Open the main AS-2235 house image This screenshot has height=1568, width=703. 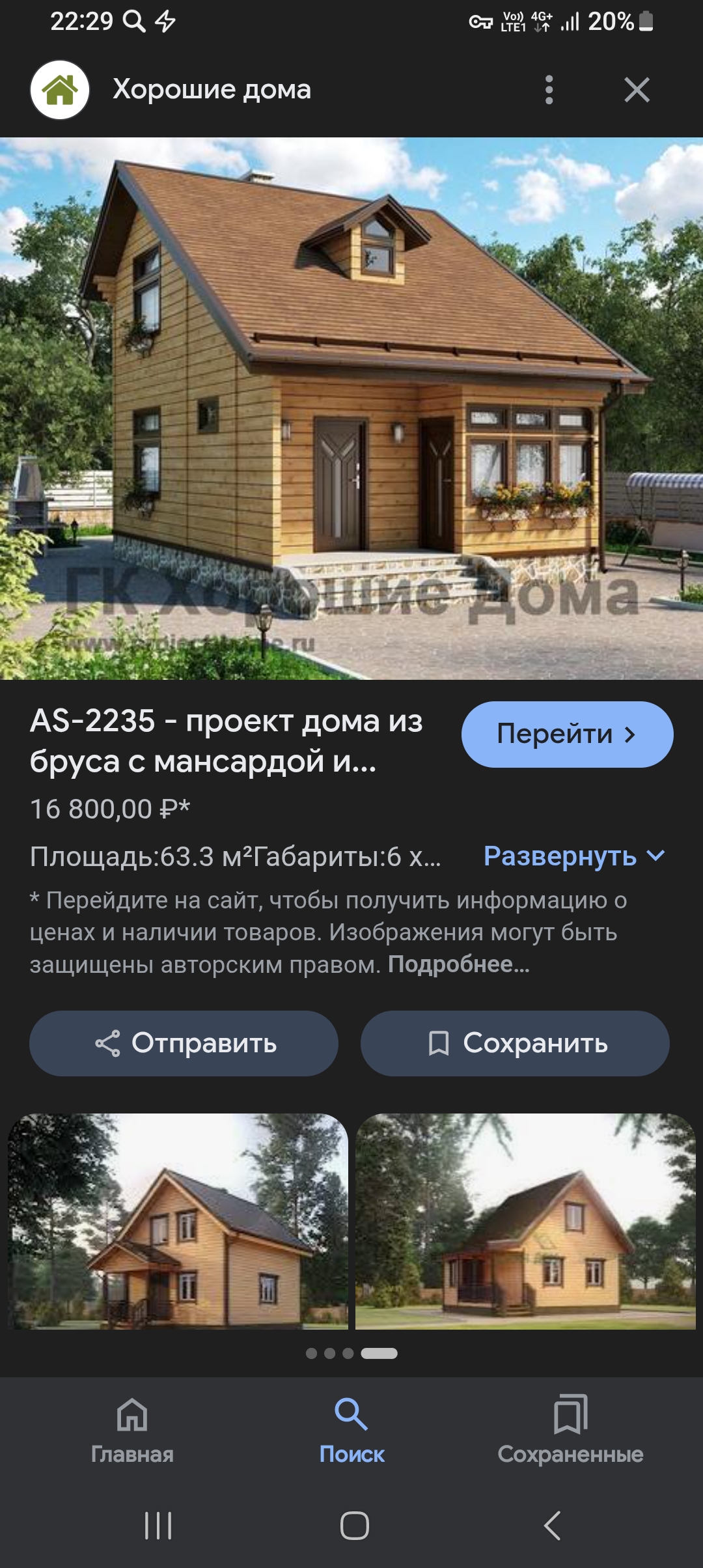pos(351,408)
